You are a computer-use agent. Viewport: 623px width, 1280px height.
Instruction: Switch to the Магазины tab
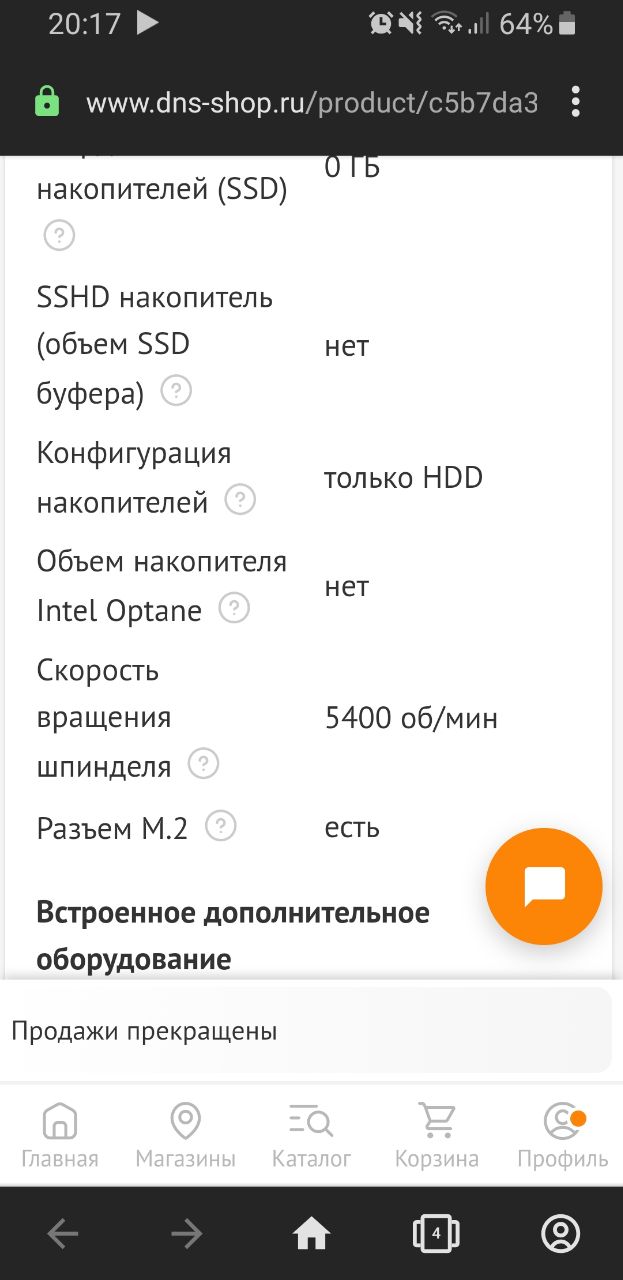coord(186,1136)
